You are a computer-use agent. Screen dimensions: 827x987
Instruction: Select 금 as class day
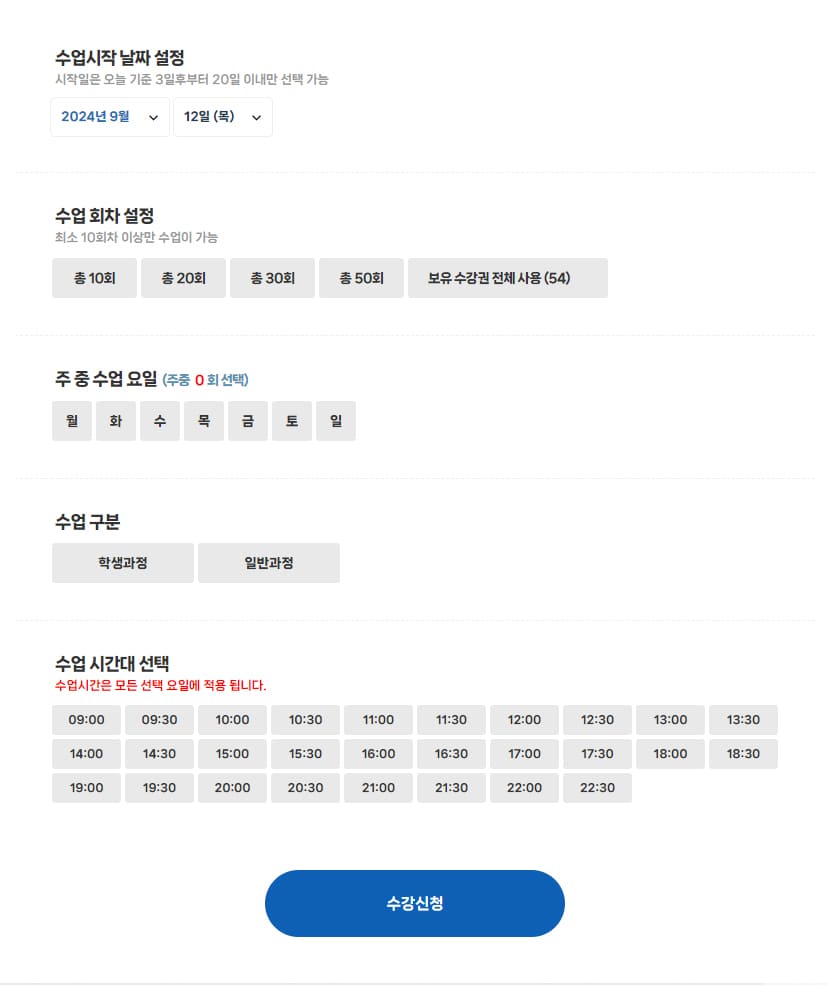point(248,421)
